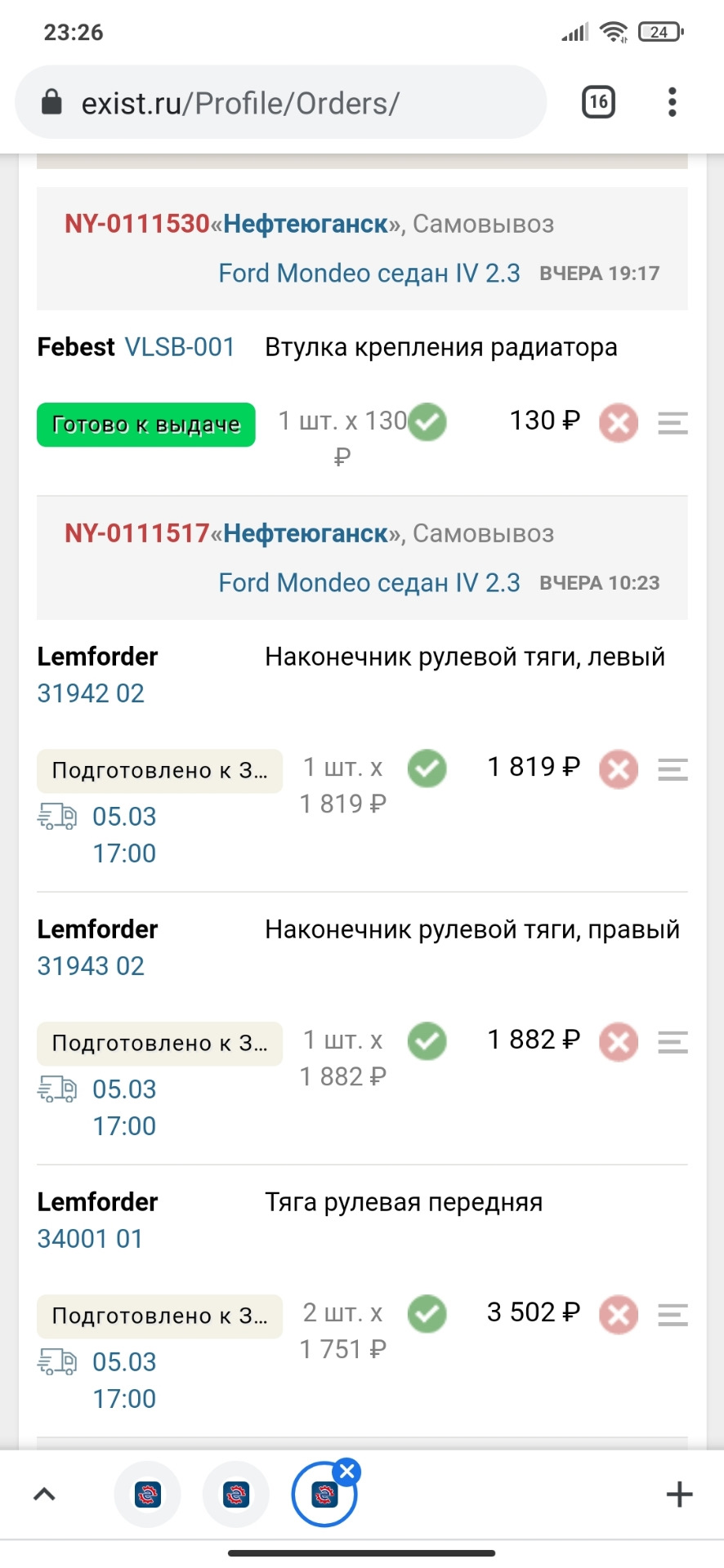
Task: Open options menu for the 3 502 ₽ item
Action: pos(673,1315)
